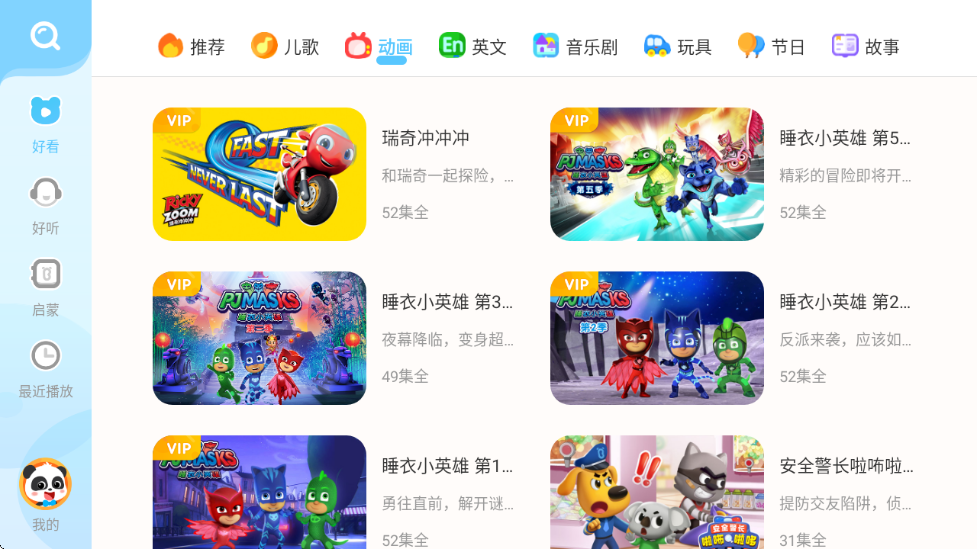Open the search magnifier icon

[x=45, y=36]
